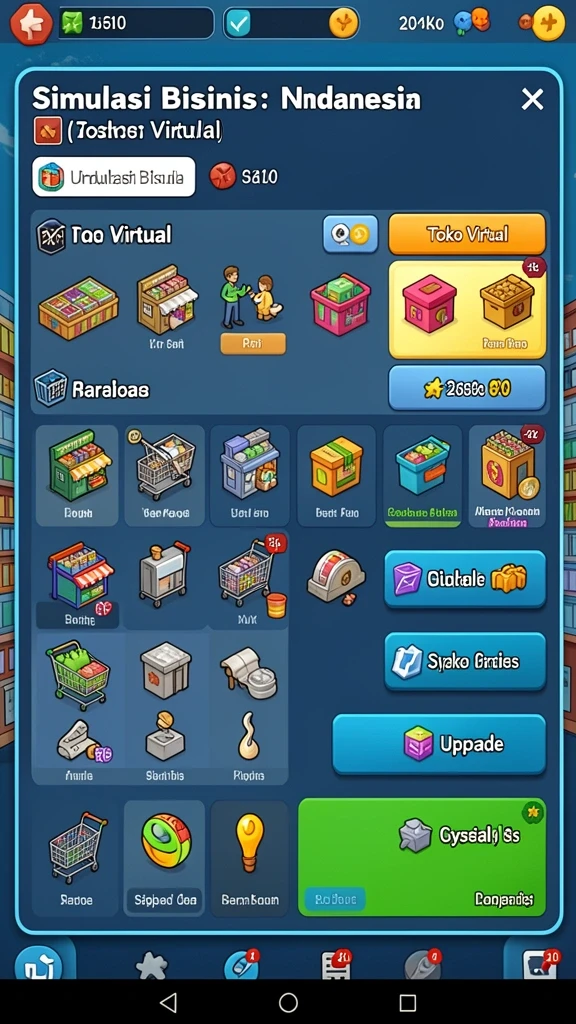Tap the blue star price button
This screenshot has width=576, height=1024.
(467, 388)
